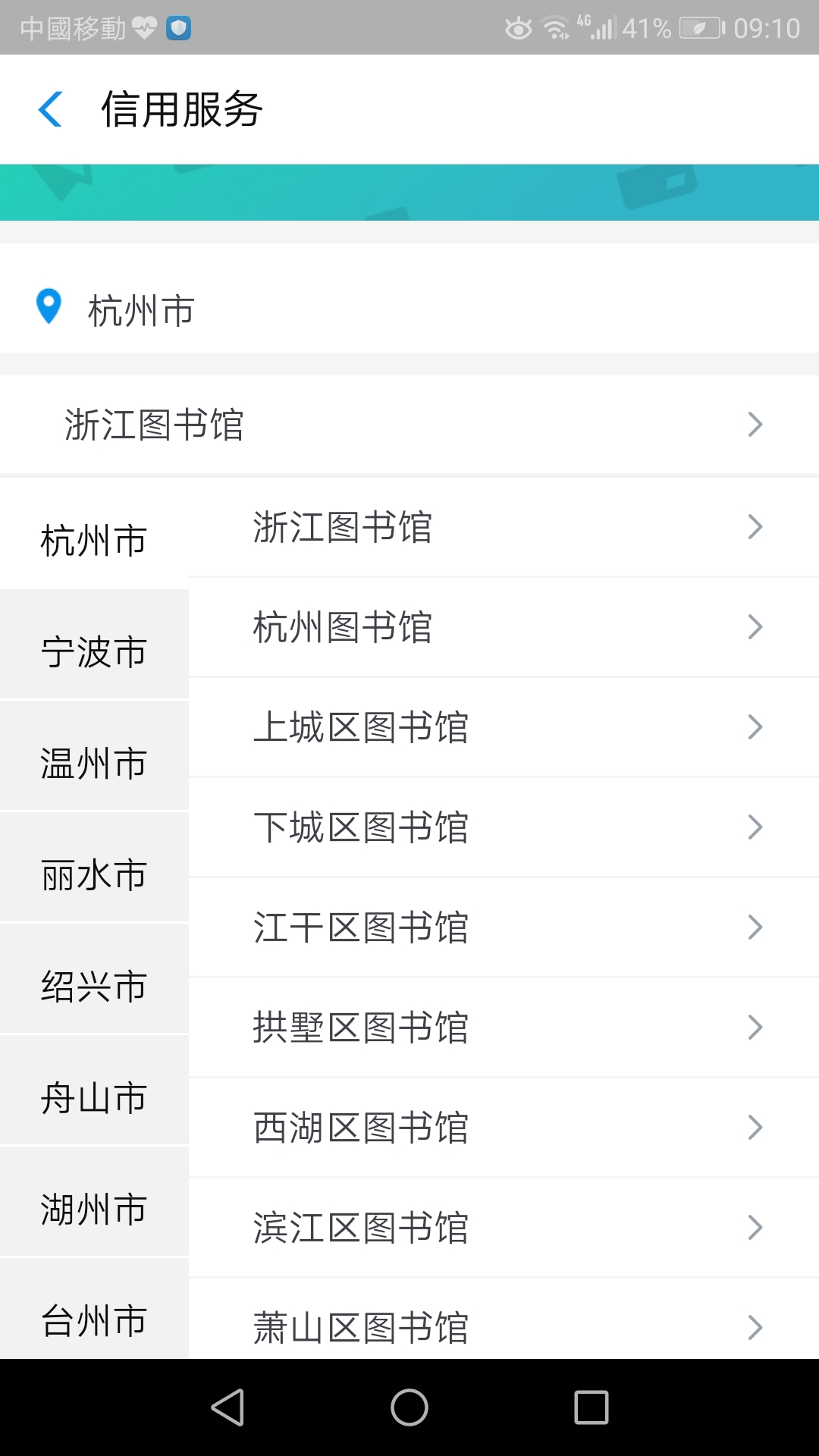Choose 湖州市 in sidebar
Screen dimensions: 819x1456
[94, 1210]
